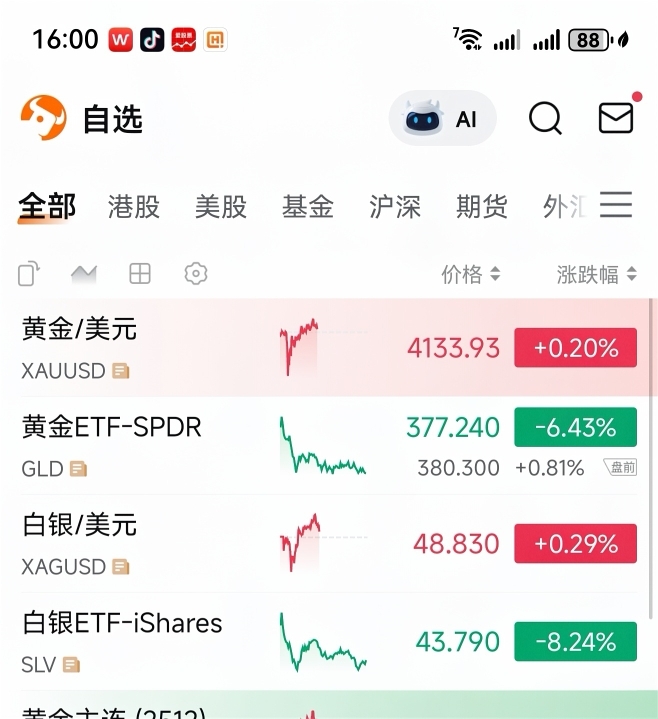Switch to the 全部 tab
The height and width of the screenshot is (719, 658).
point(47,207)
